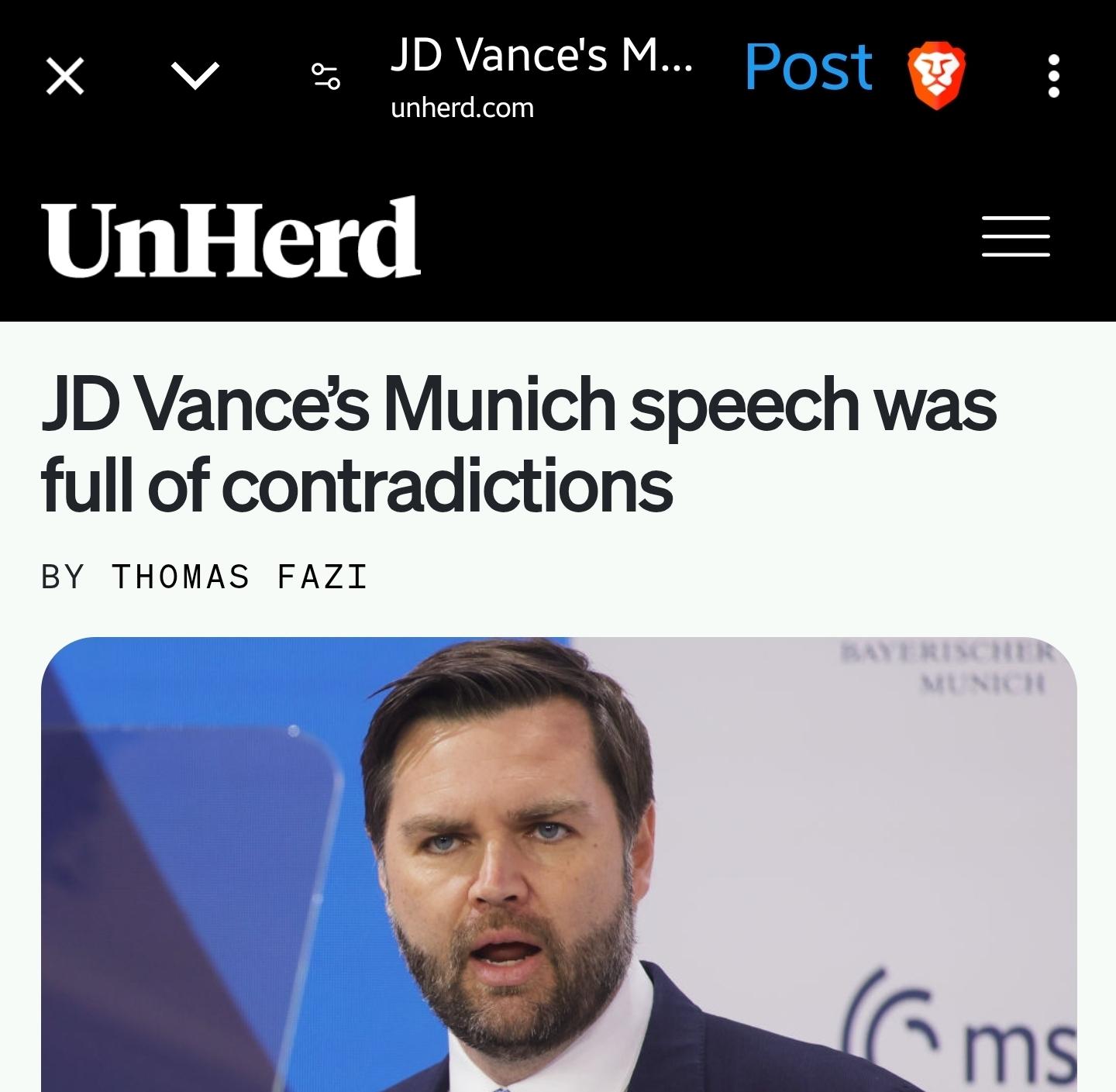
Task: Open the browser overflow menu
Action: pos(1052,76)
